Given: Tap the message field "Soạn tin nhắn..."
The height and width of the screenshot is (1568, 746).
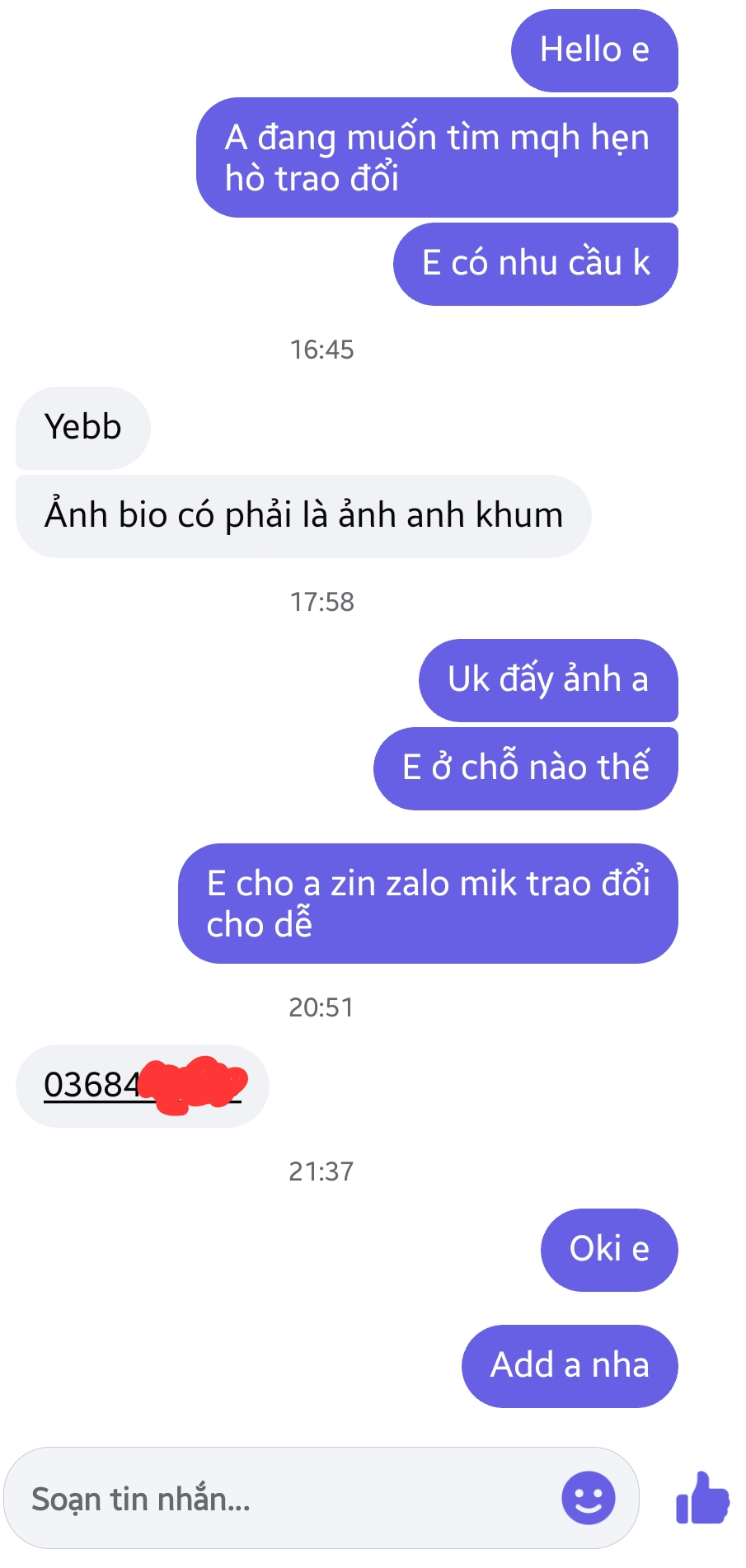Looking at the screenshot, I should [x=280, y=1499].
